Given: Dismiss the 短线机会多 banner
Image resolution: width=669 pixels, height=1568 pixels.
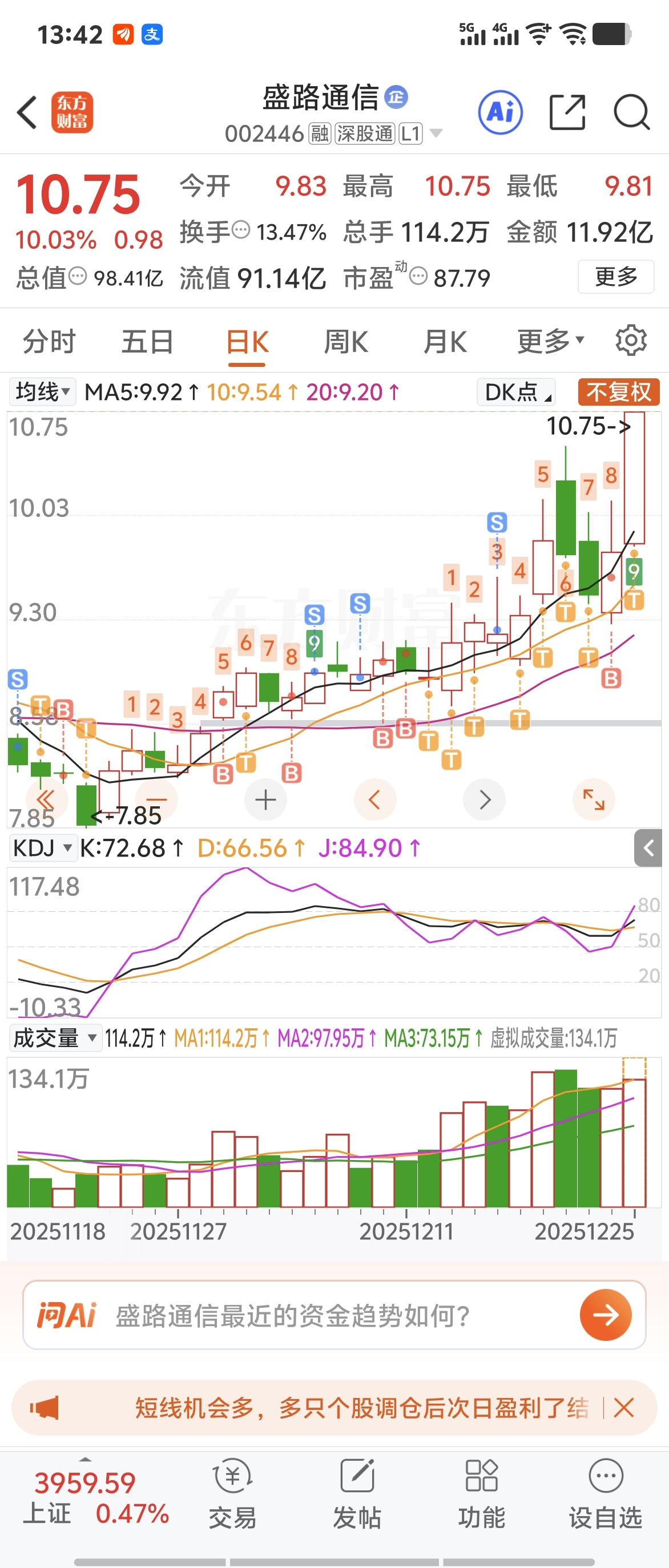Looking at the screenshot, I should (x=624, y=1407).
